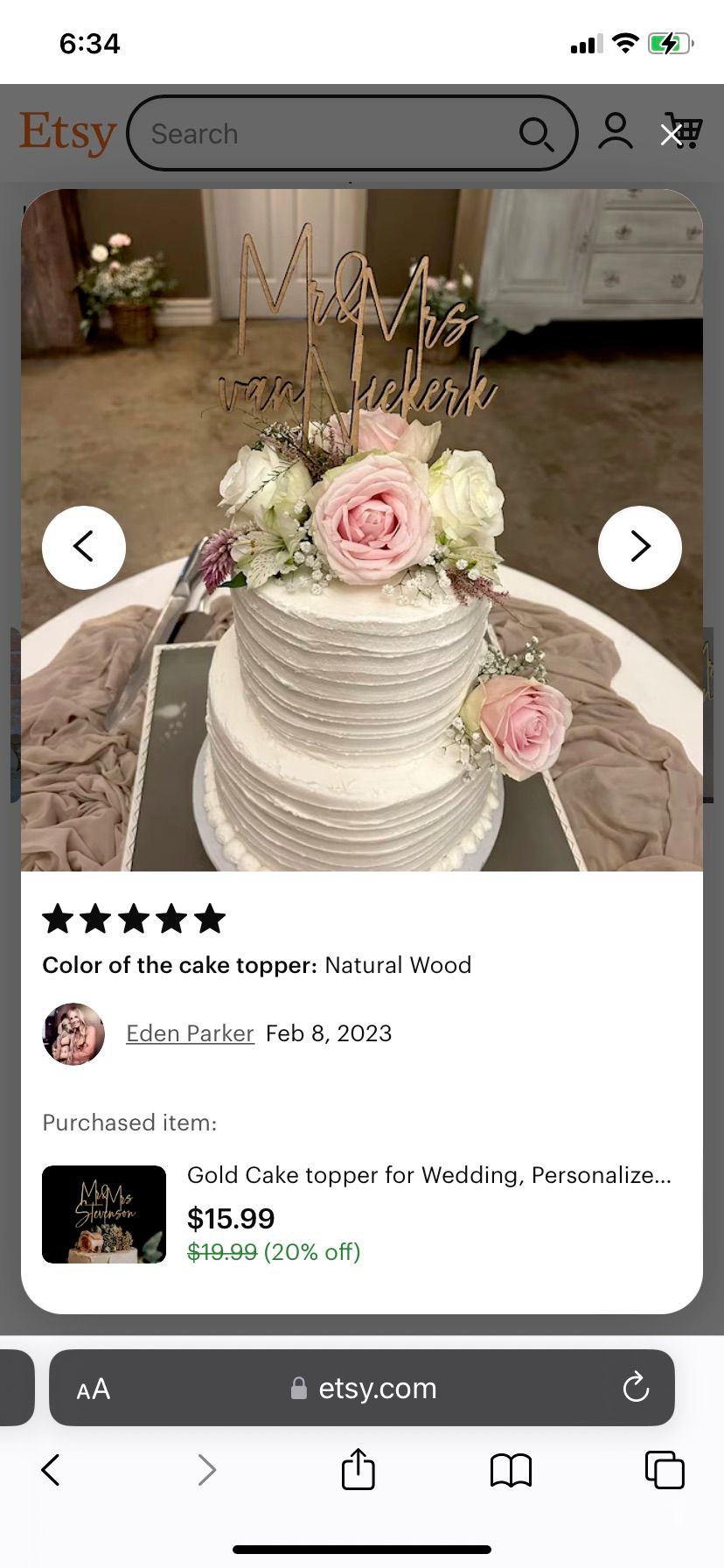
Task: View open Safari tabs
Action: coord(665,1470)
